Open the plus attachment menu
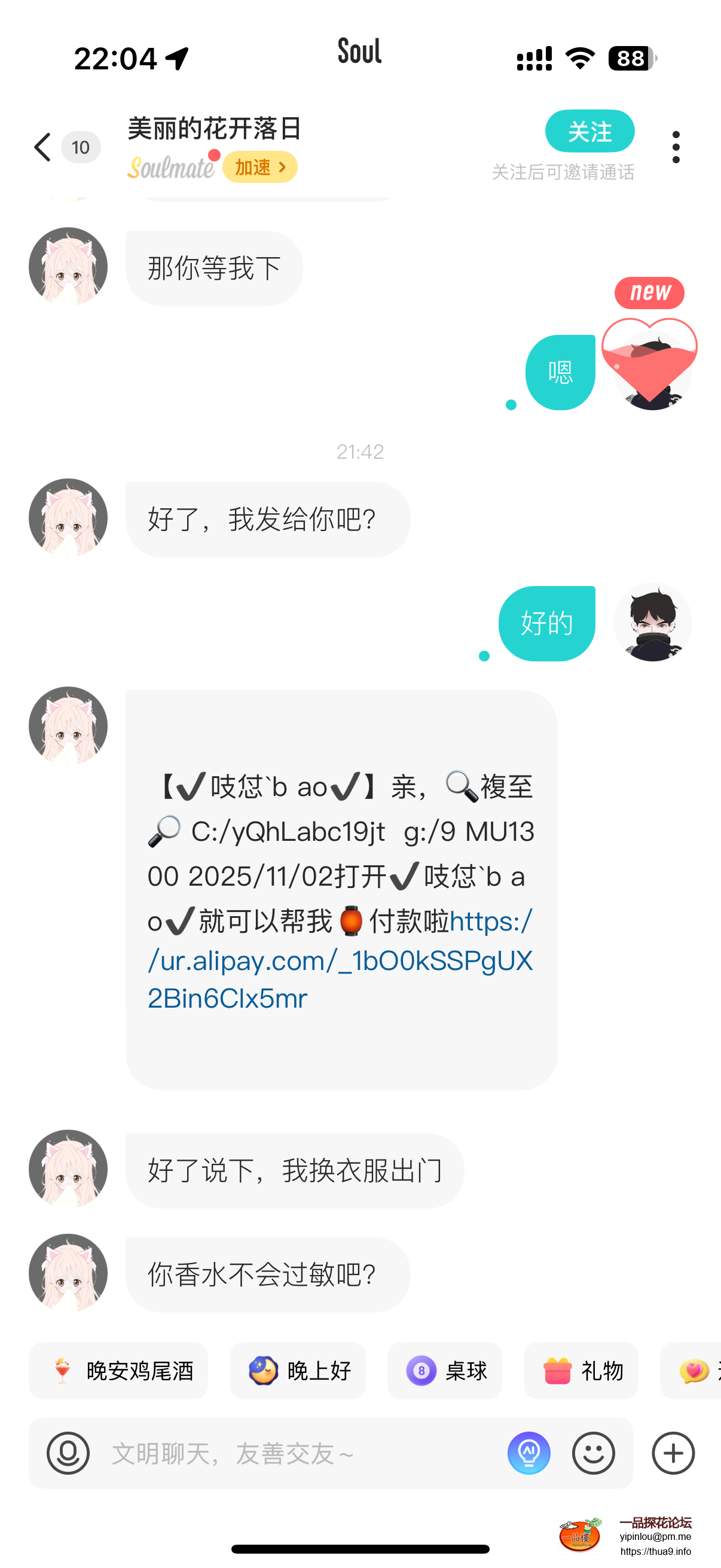This screenshot has height=1568, width=721. pos(673,1453)
